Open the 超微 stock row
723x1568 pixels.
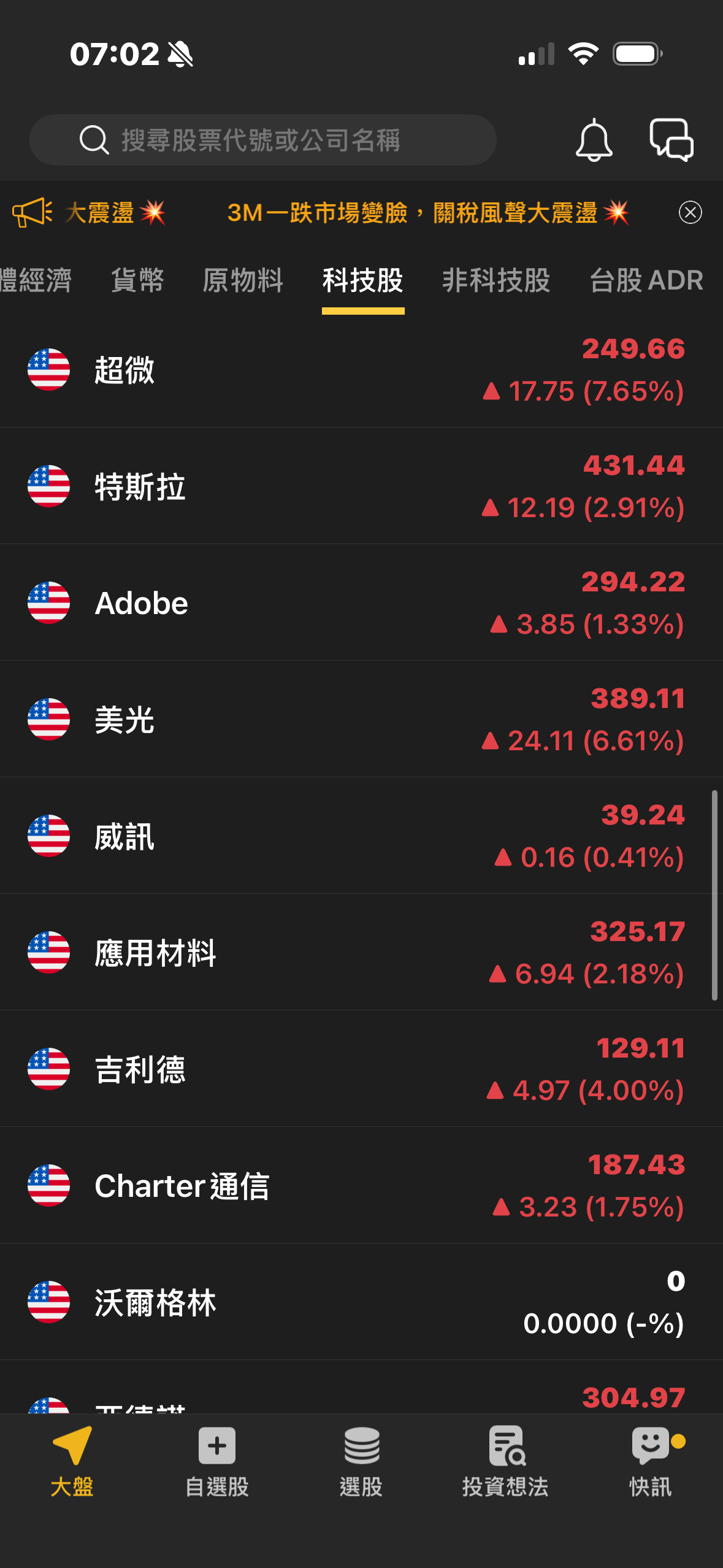point(361,370)
